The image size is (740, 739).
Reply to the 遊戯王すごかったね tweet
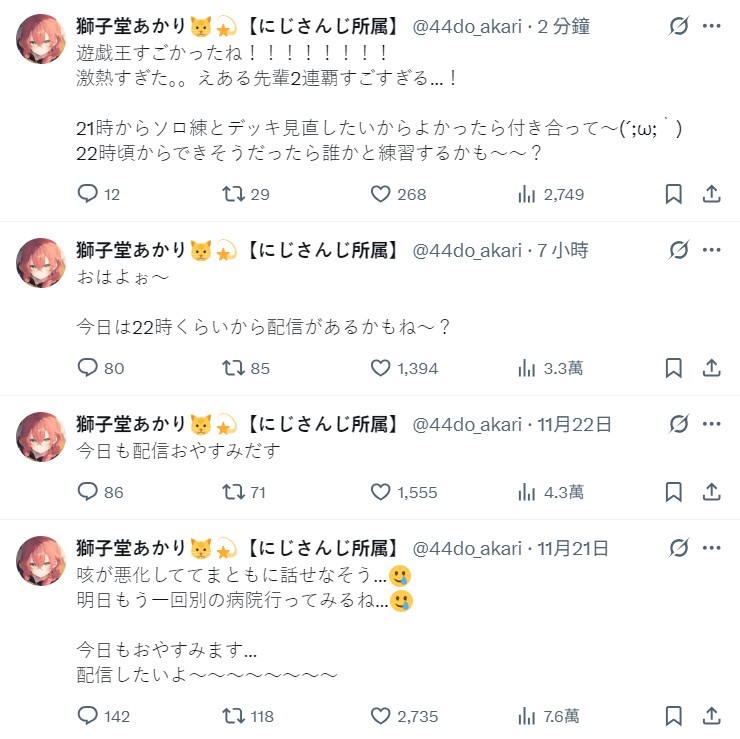tap(88, 194)
